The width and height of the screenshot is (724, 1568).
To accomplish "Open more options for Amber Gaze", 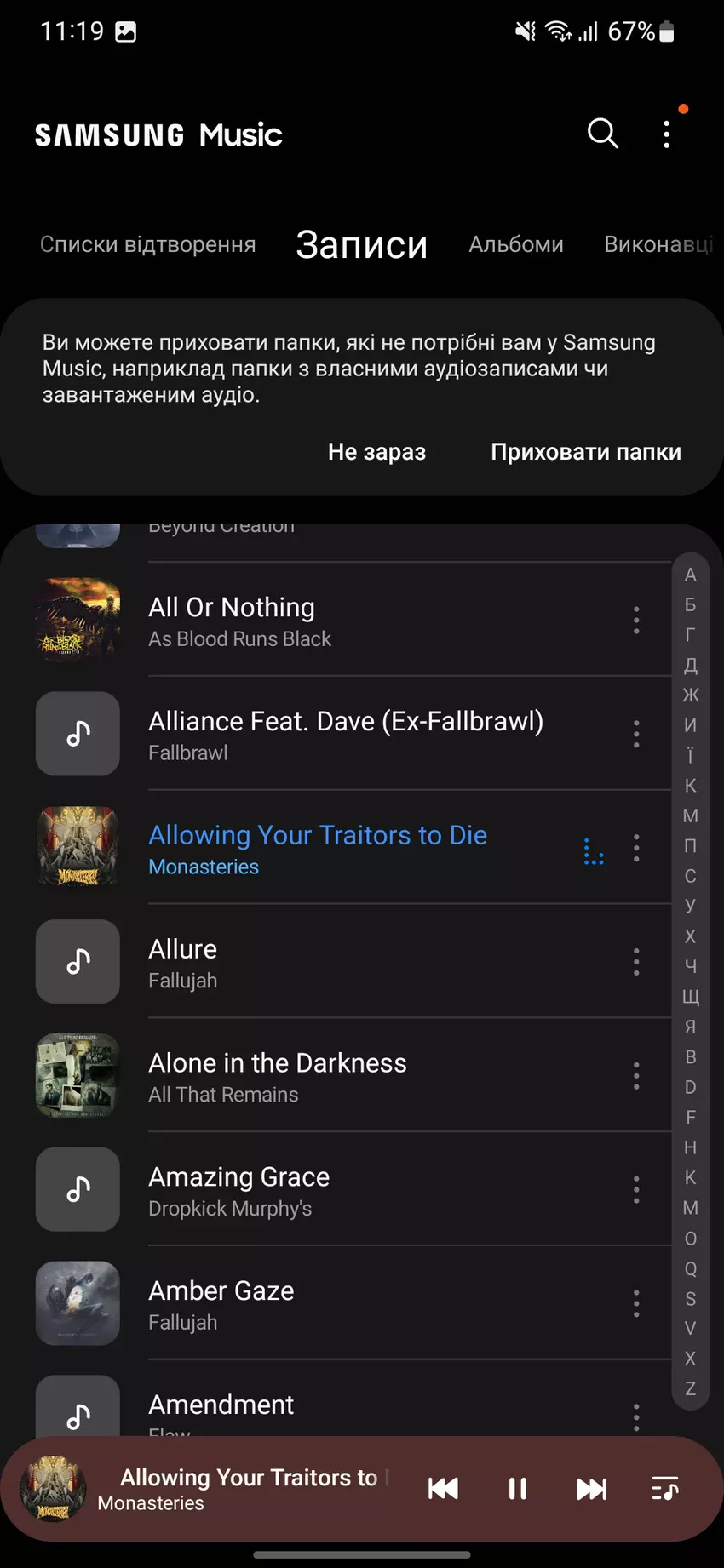I will click(636, 1304).
